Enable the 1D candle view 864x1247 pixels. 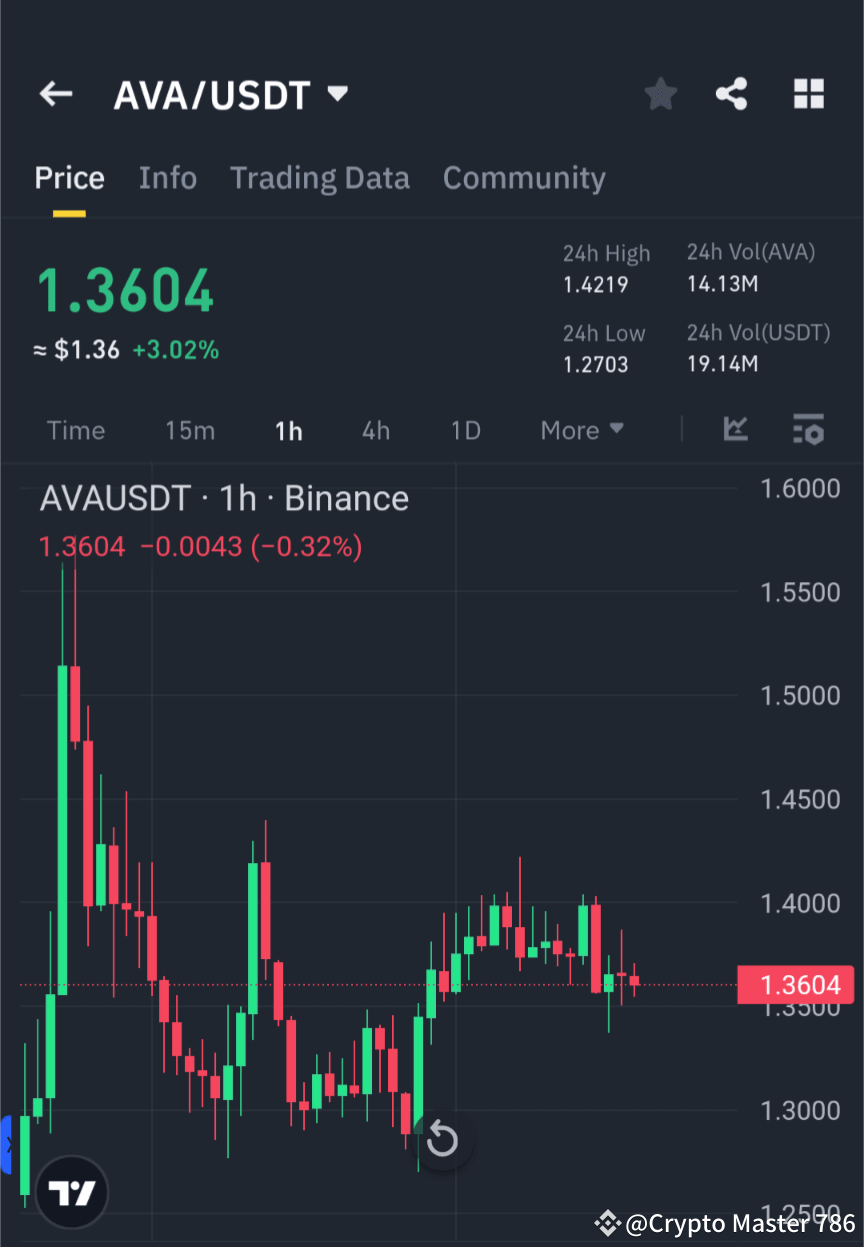click(x=465, y=430)
